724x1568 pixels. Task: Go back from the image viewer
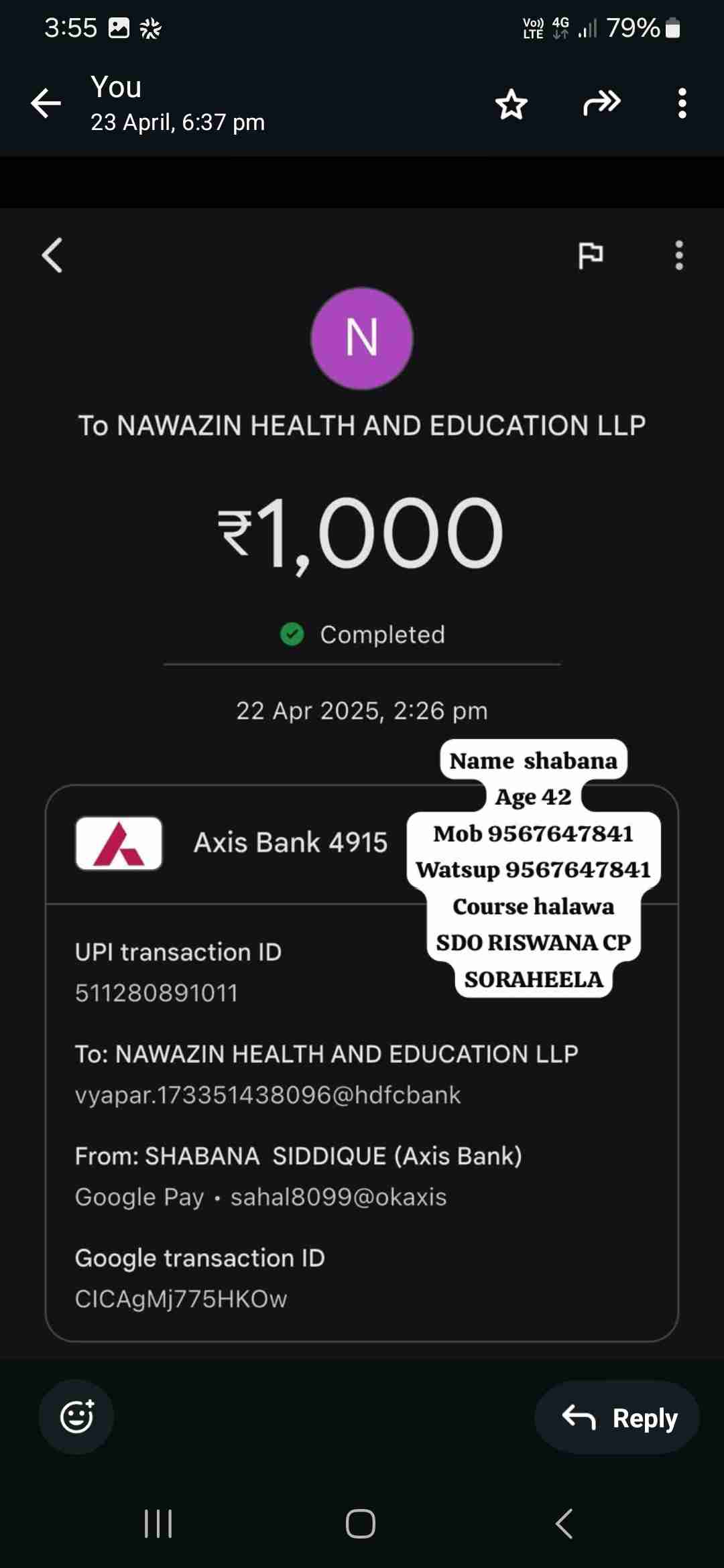point(46,103)
